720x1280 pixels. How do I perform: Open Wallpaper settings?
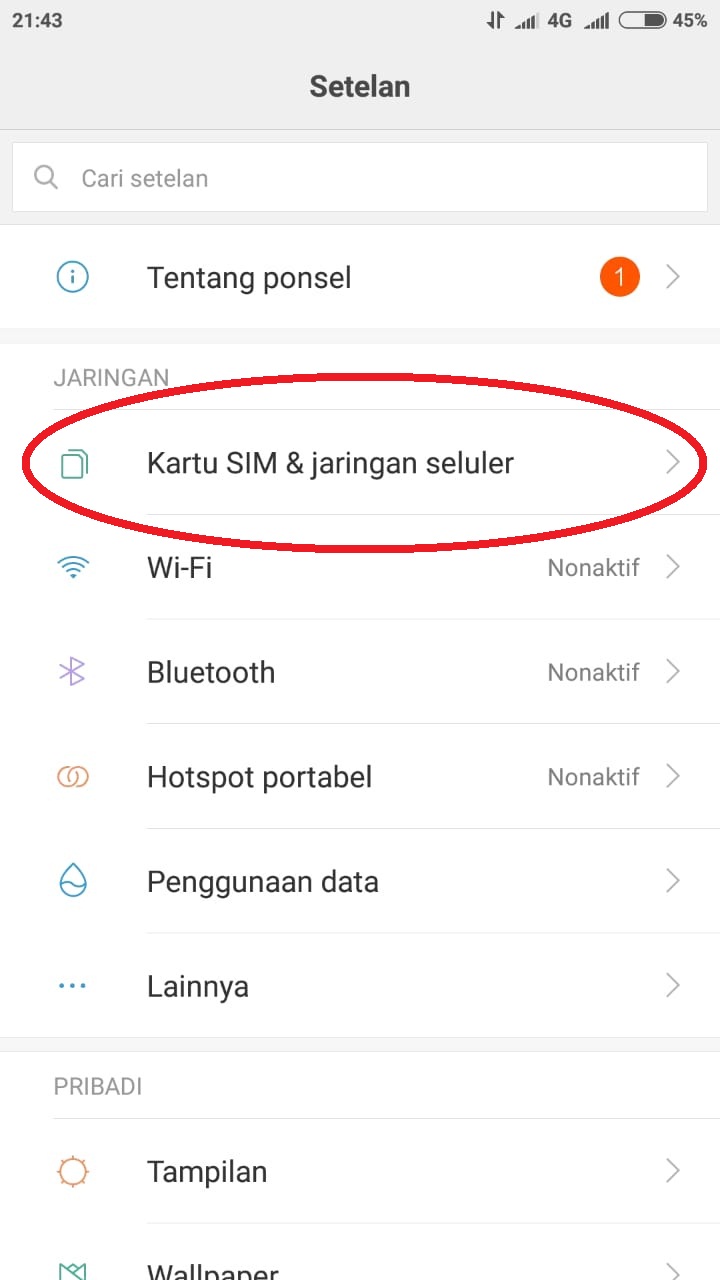point(360,1268)
